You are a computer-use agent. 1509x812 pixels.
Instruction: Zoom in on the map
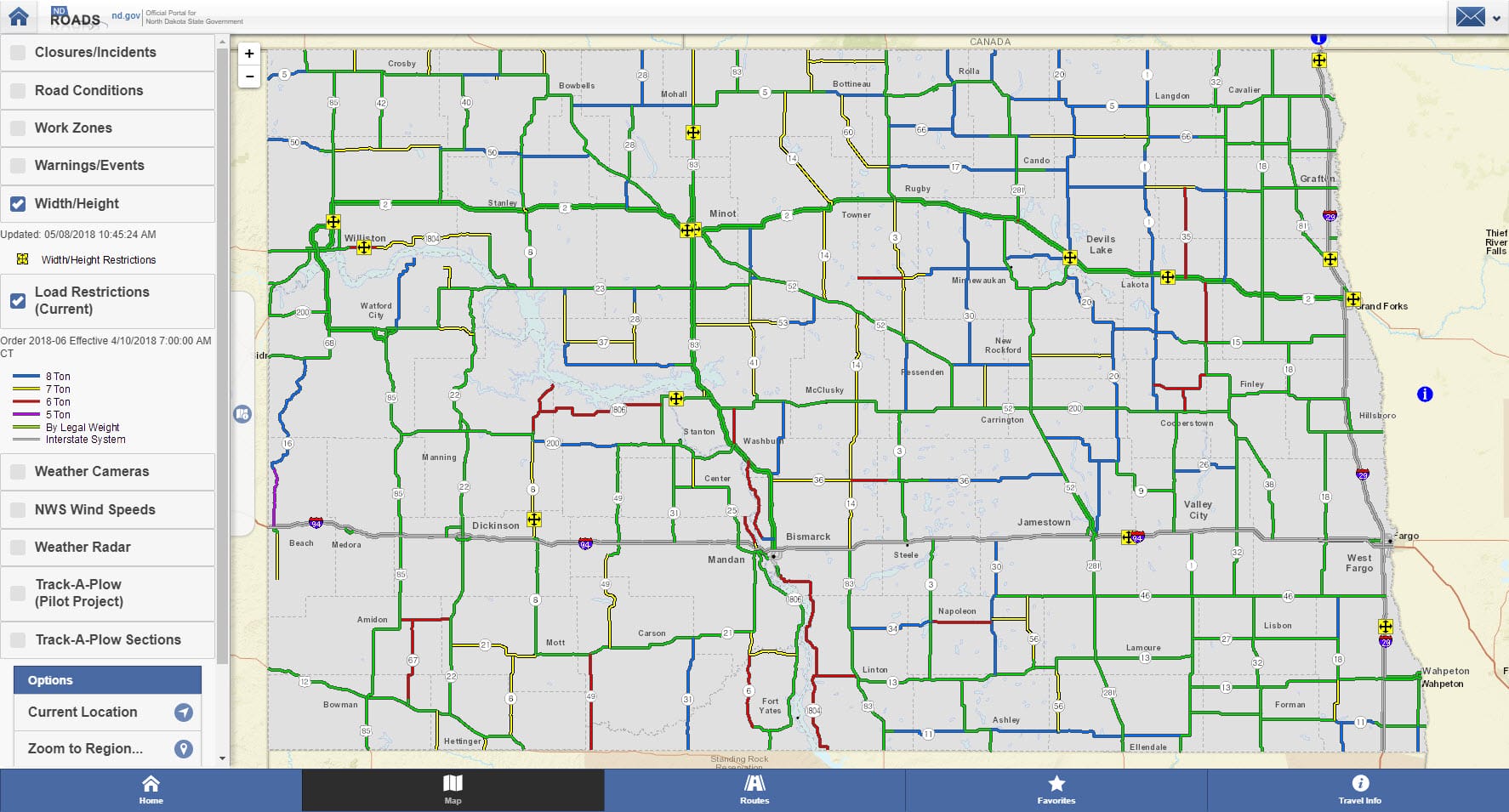pyautogui.click(x=249, y=54)
